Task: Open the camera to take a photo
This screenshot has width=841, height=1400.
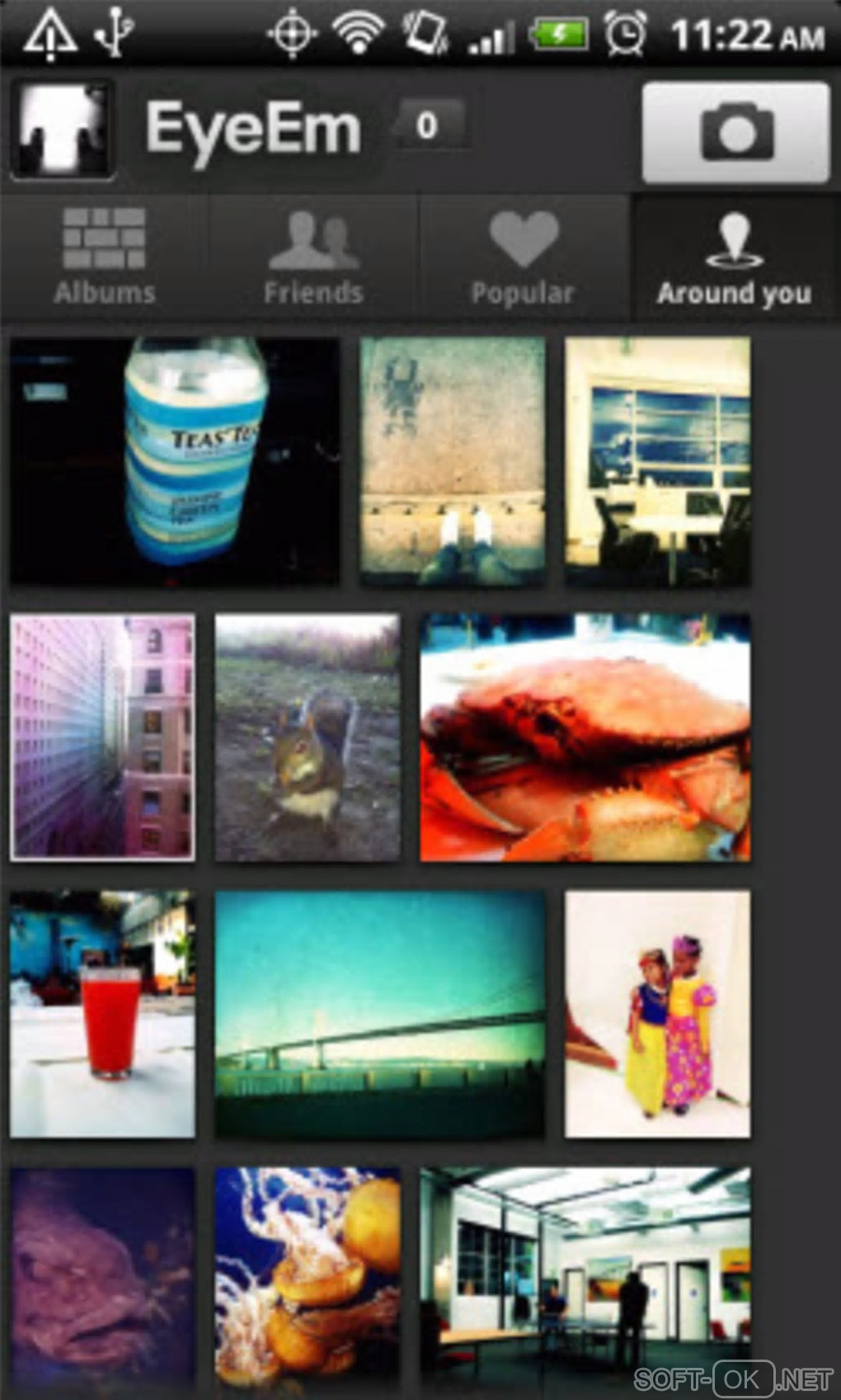Action: coord(735,132)
